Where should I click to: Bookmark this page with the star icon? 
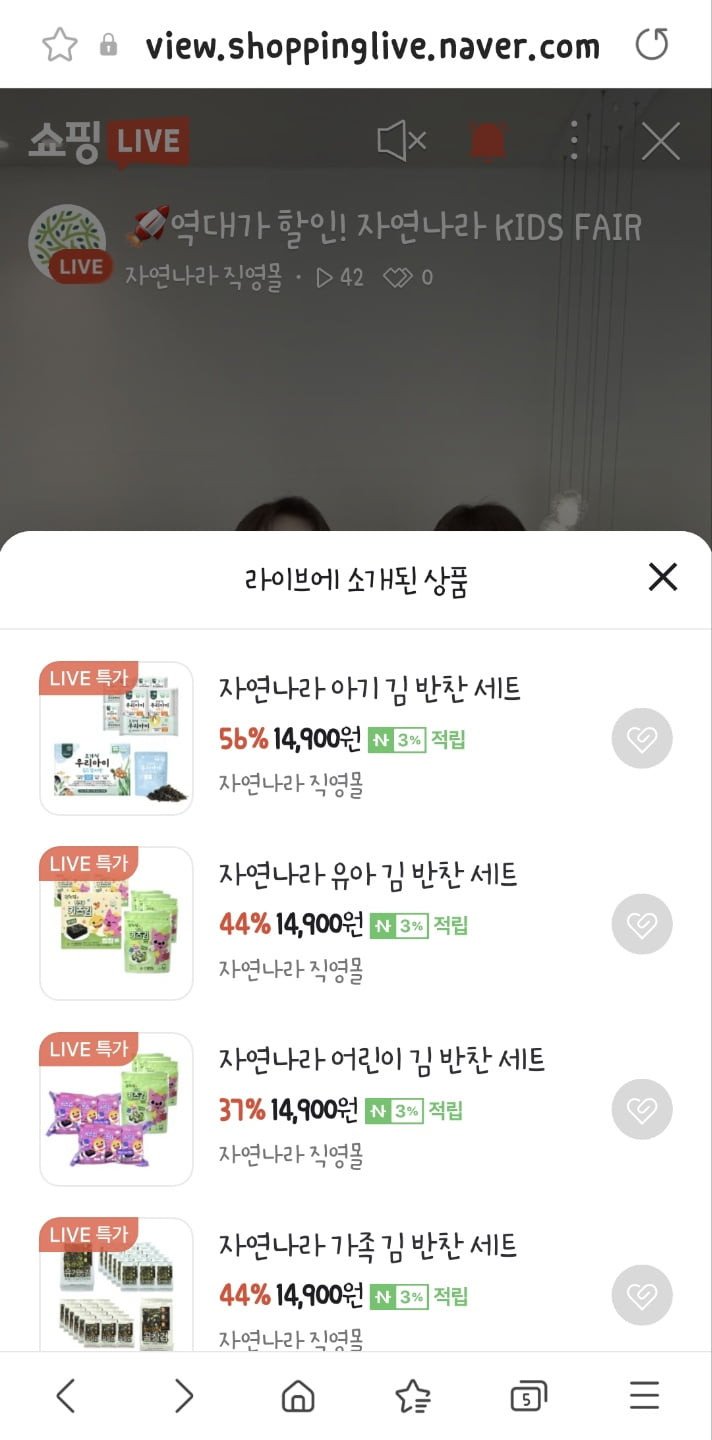(x=60, y=45)
